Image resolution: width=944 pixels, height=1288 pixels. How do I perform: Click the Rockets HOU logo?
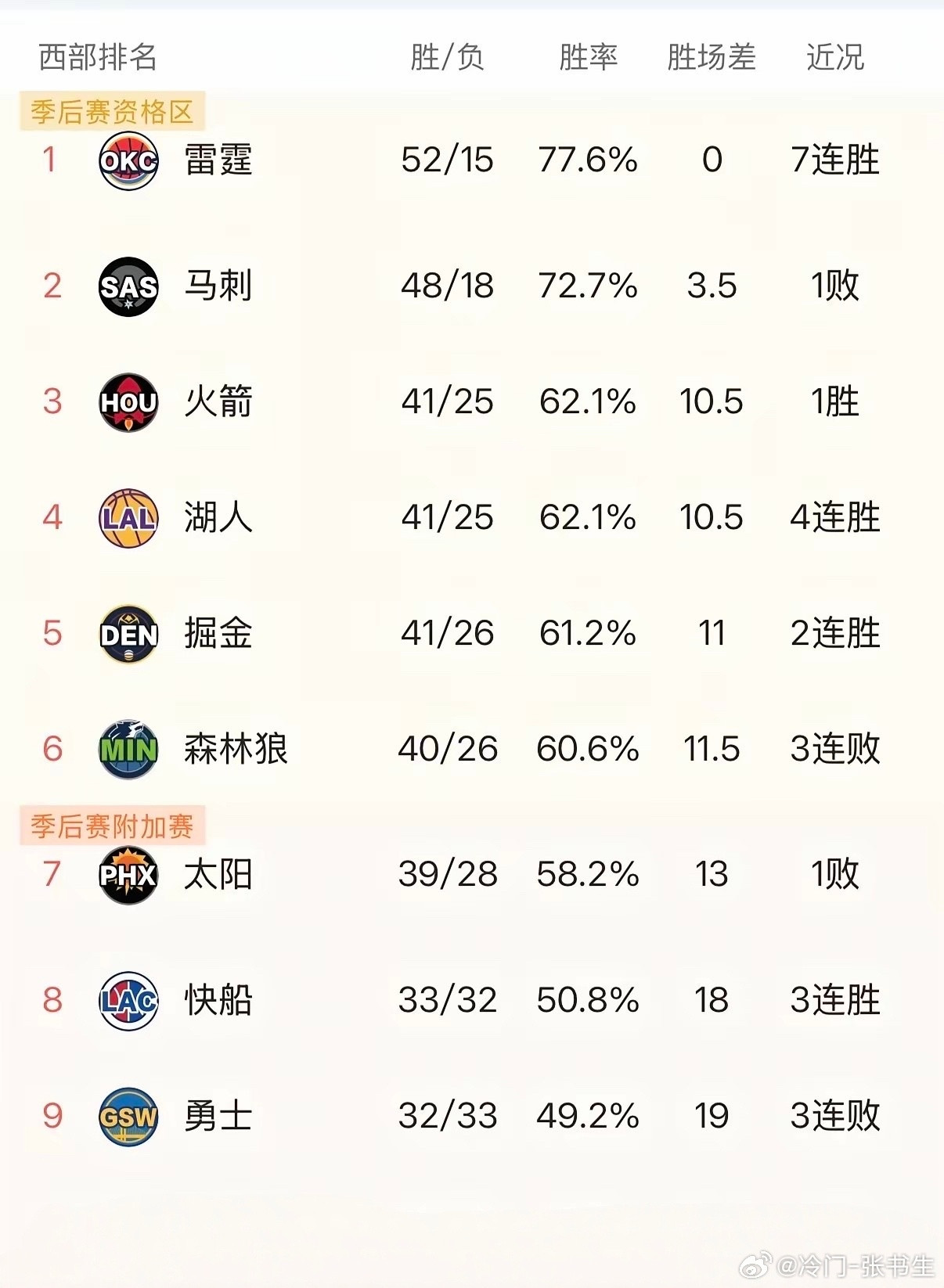click(129, 403)
